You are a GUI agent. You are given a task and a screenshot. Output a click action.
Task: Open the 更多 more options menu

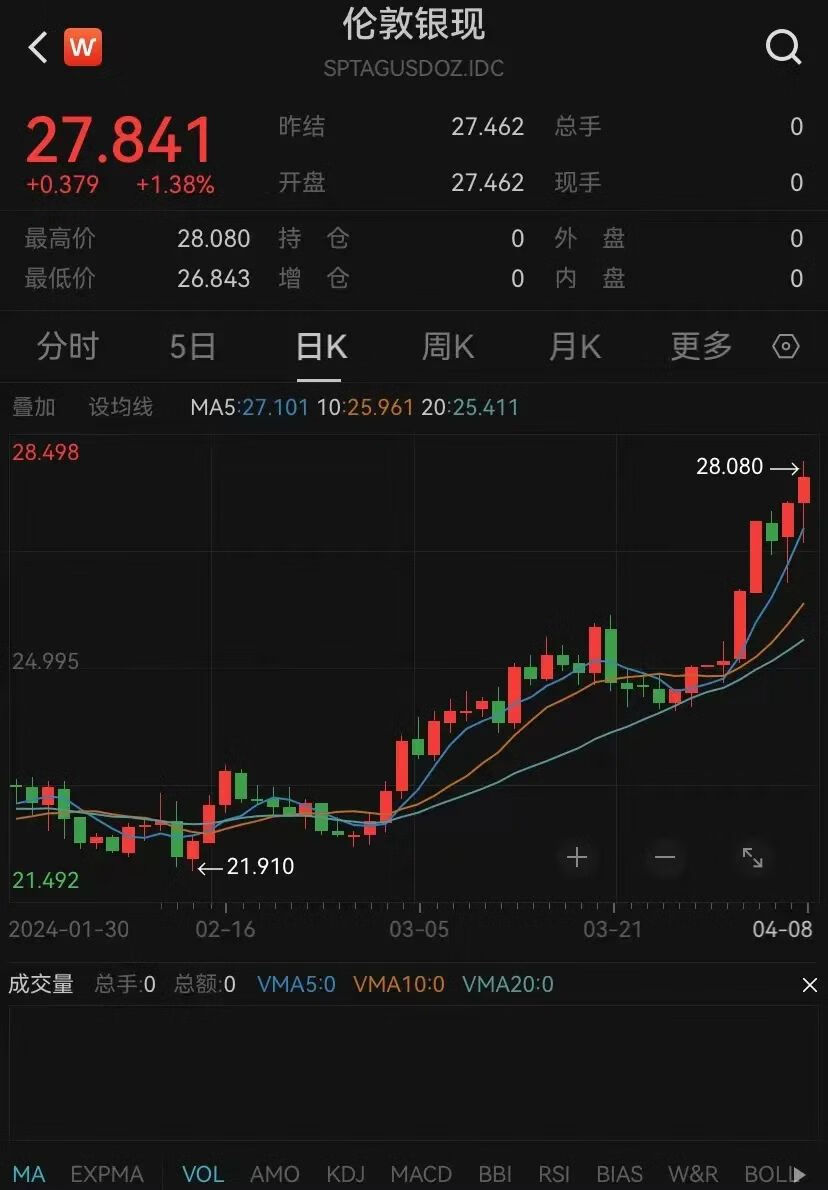[x=700, y=346]
